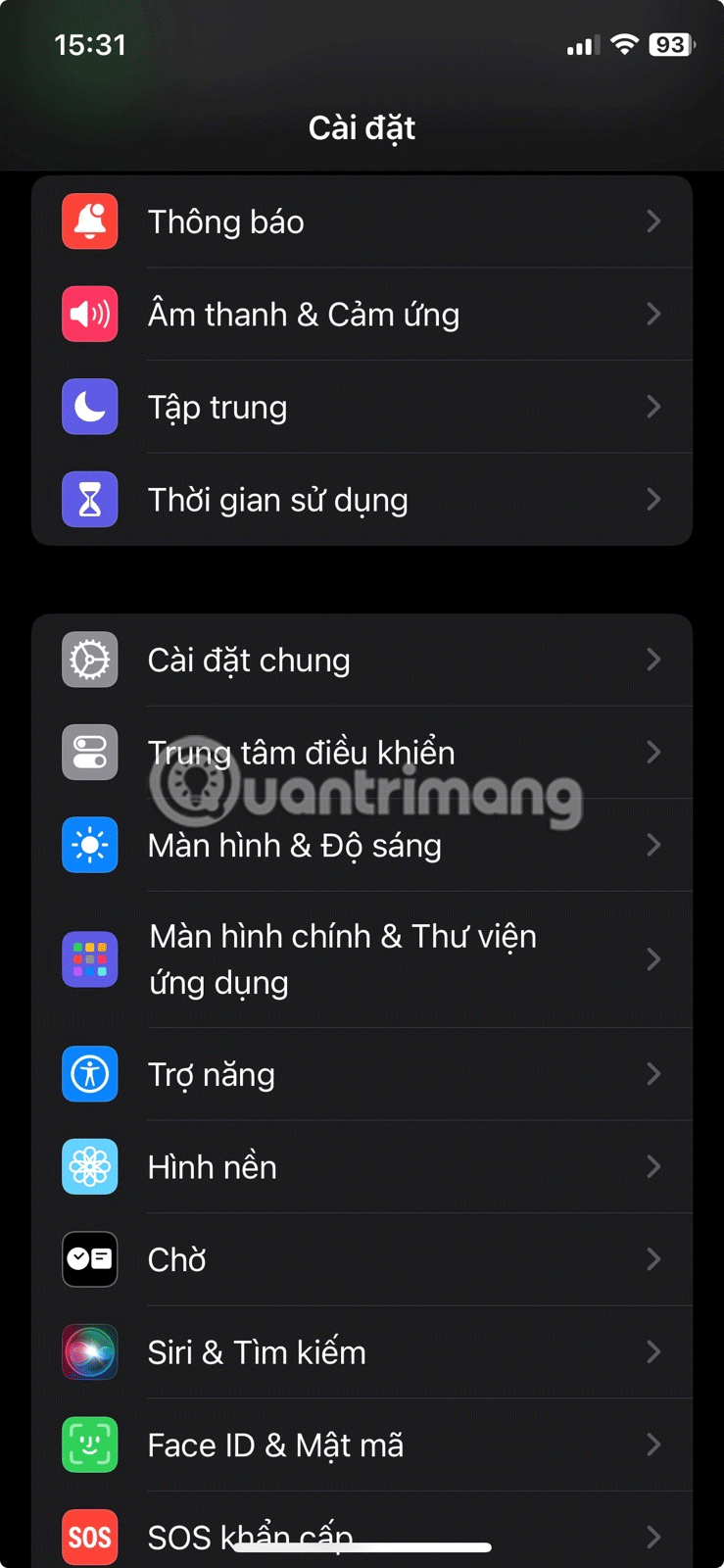Viewport: 724px width, 1568px height.
Task: Open Màn hình & Độ sáng
Action: (x=362, y=846)
